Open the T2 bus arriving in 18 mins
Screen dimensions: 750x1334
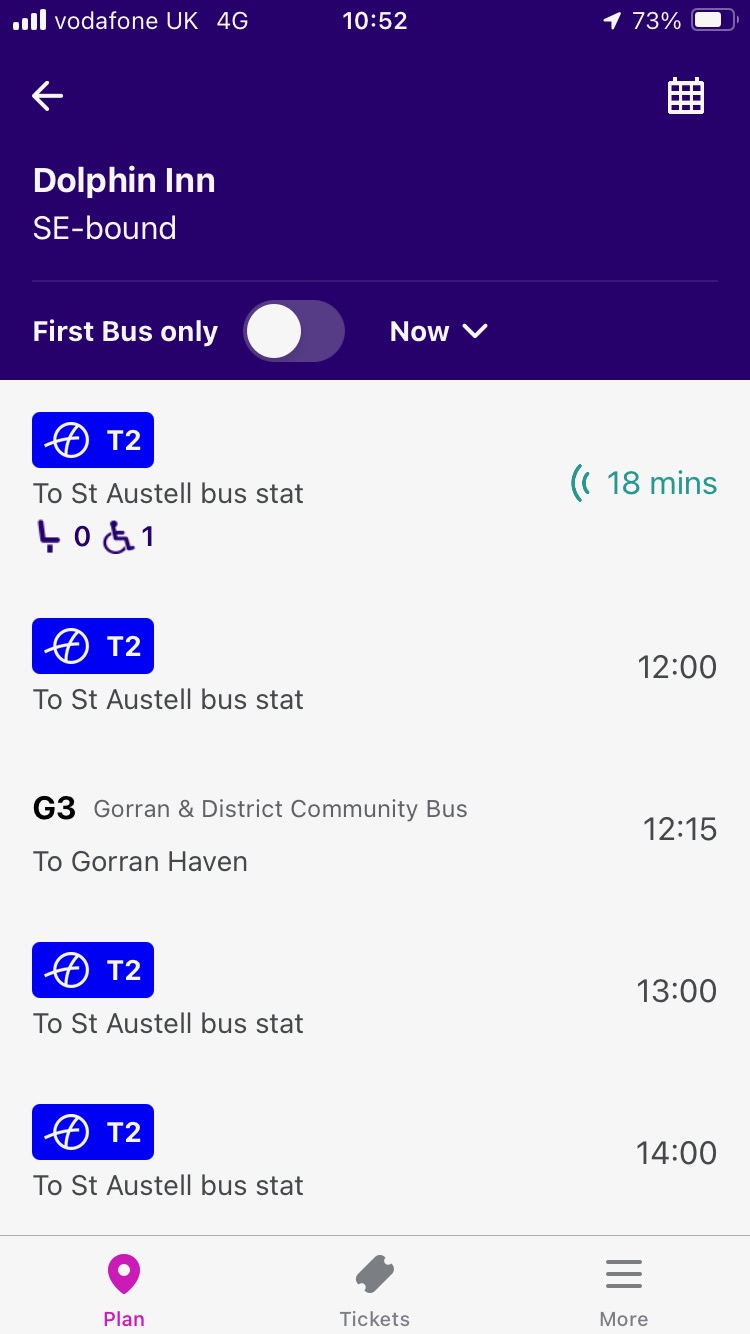[374, 483]
